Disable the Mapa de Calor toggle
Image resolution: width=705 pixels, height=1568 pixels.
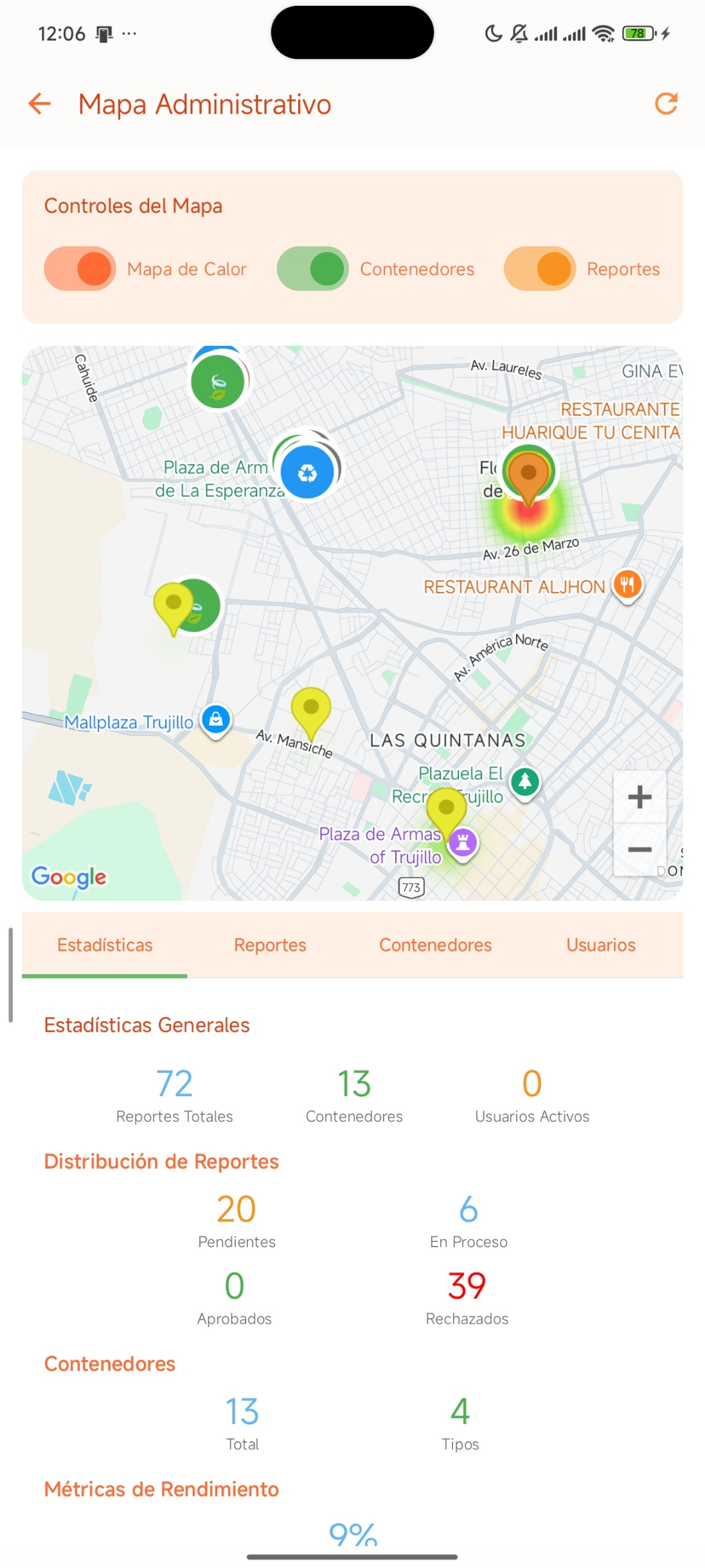(80, 269)
